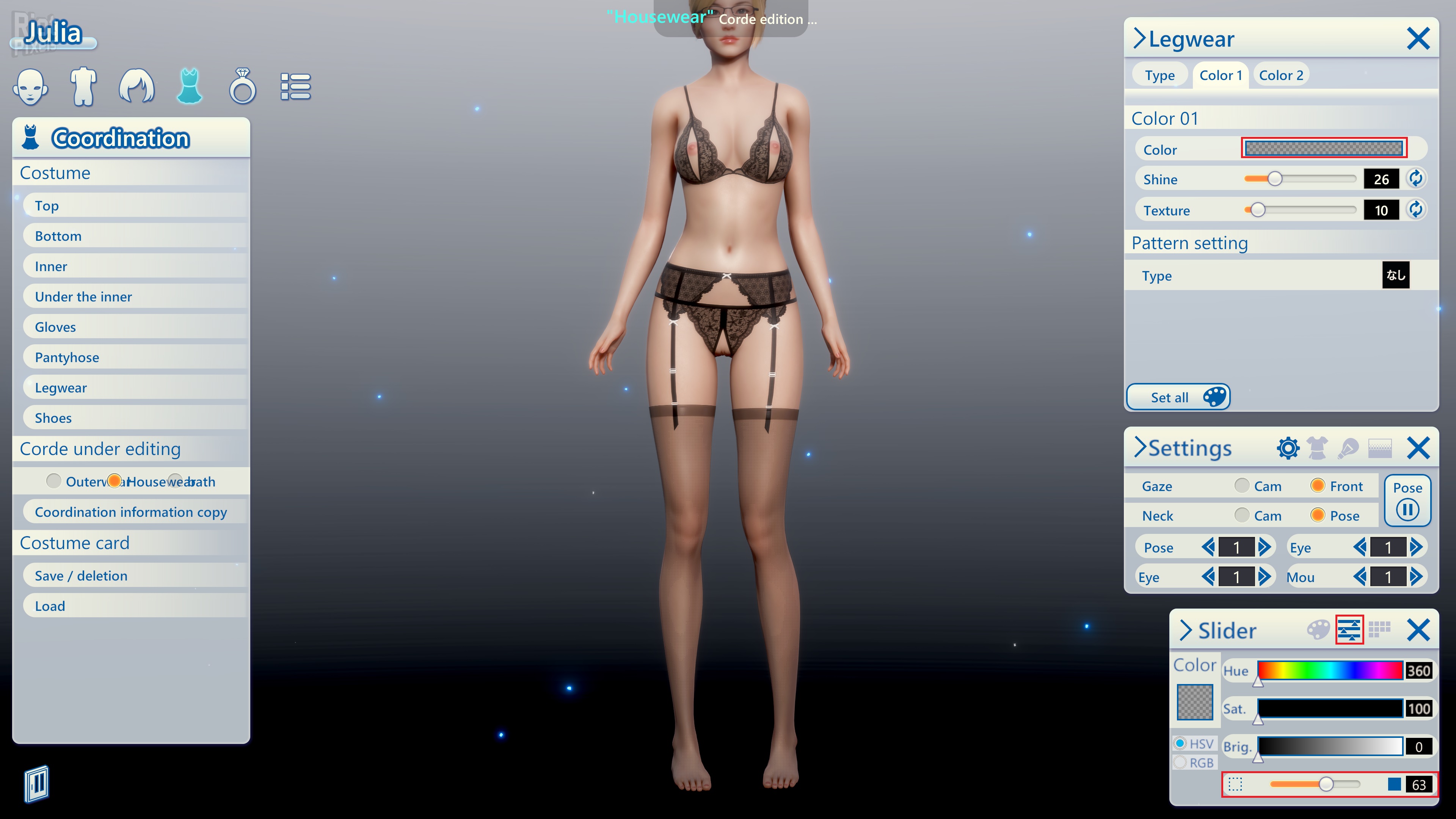This screenshot has height=819, width=1456.
Task: Close the Legwear panel
Action: (1418, 39)
